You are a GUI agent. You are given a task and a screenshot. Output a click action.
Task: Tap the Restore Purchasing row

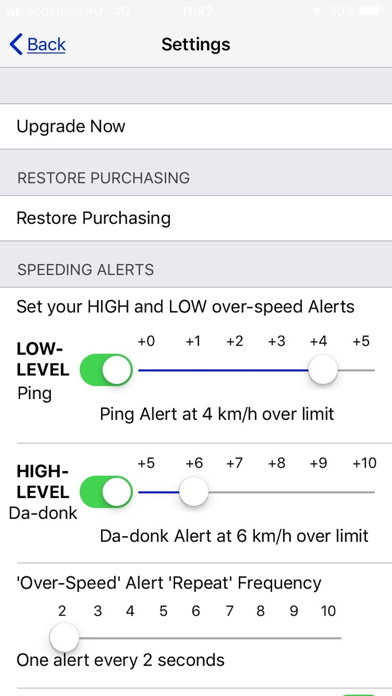pyautogui.click(x=196, y=218)
